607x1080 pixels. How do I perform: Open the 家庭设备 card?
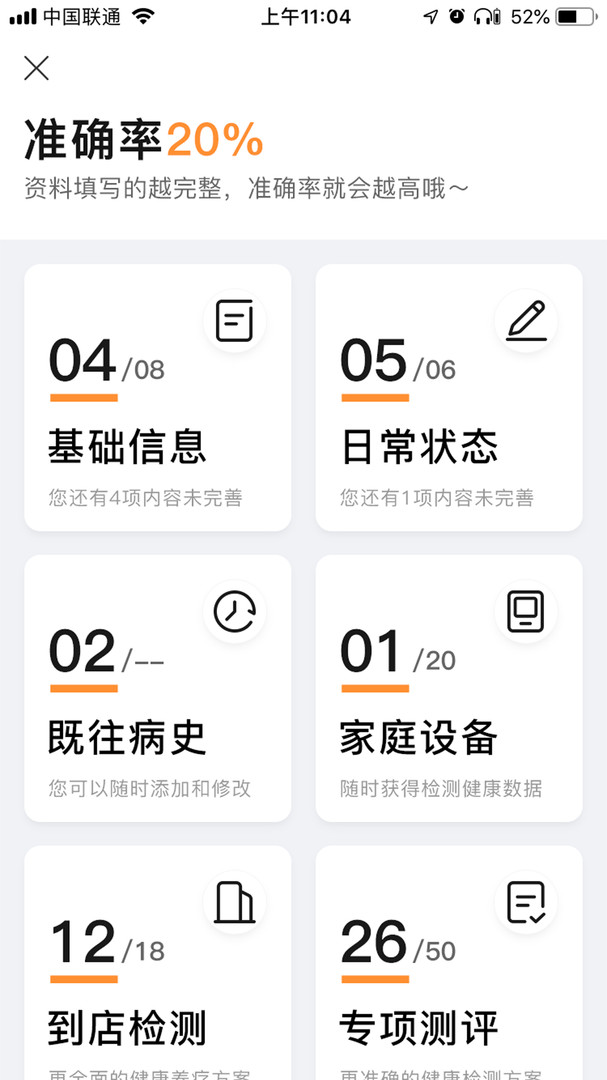pyautogui.click(x=449, y=689)
